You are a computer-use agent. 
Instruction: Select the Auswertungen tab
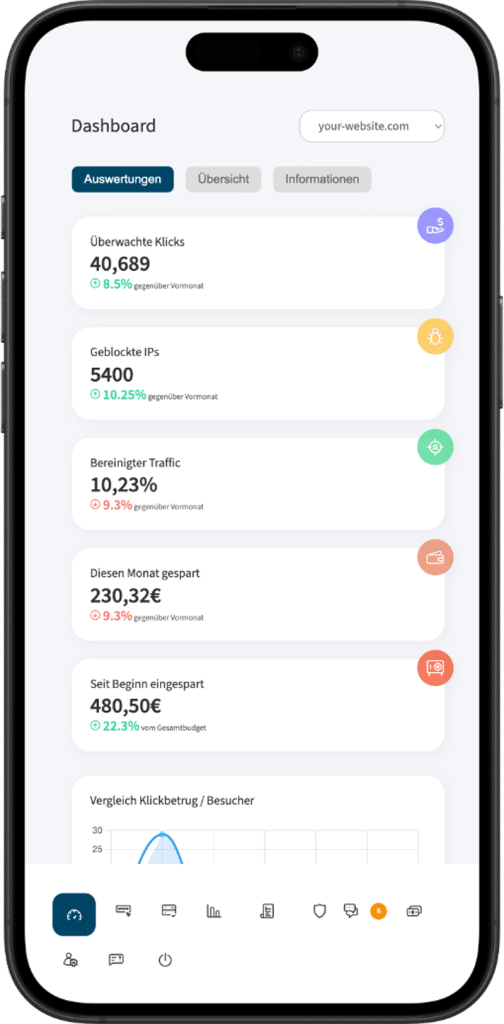123,179
